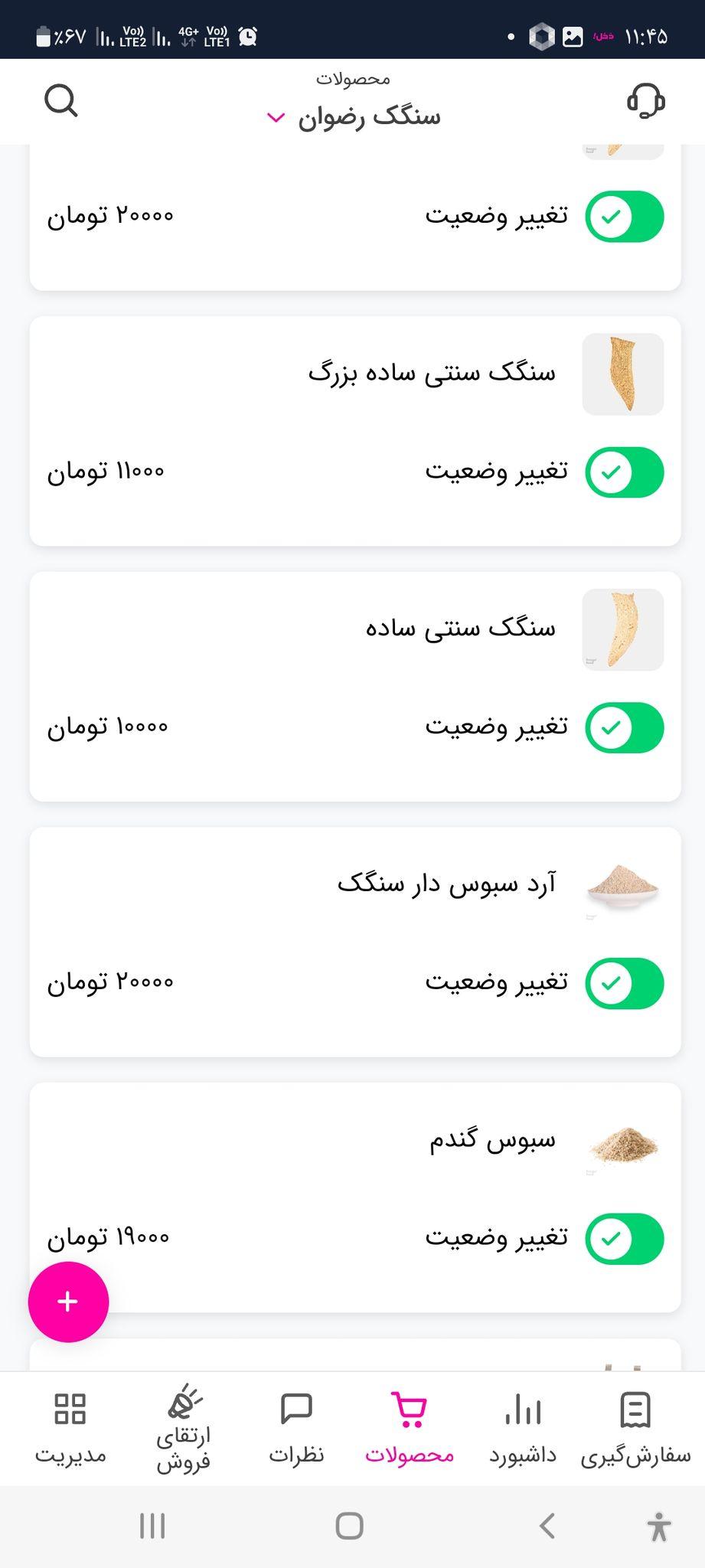705x1568 pixels.
Task: Contact support via the headset icon
Action: (645, 100)
